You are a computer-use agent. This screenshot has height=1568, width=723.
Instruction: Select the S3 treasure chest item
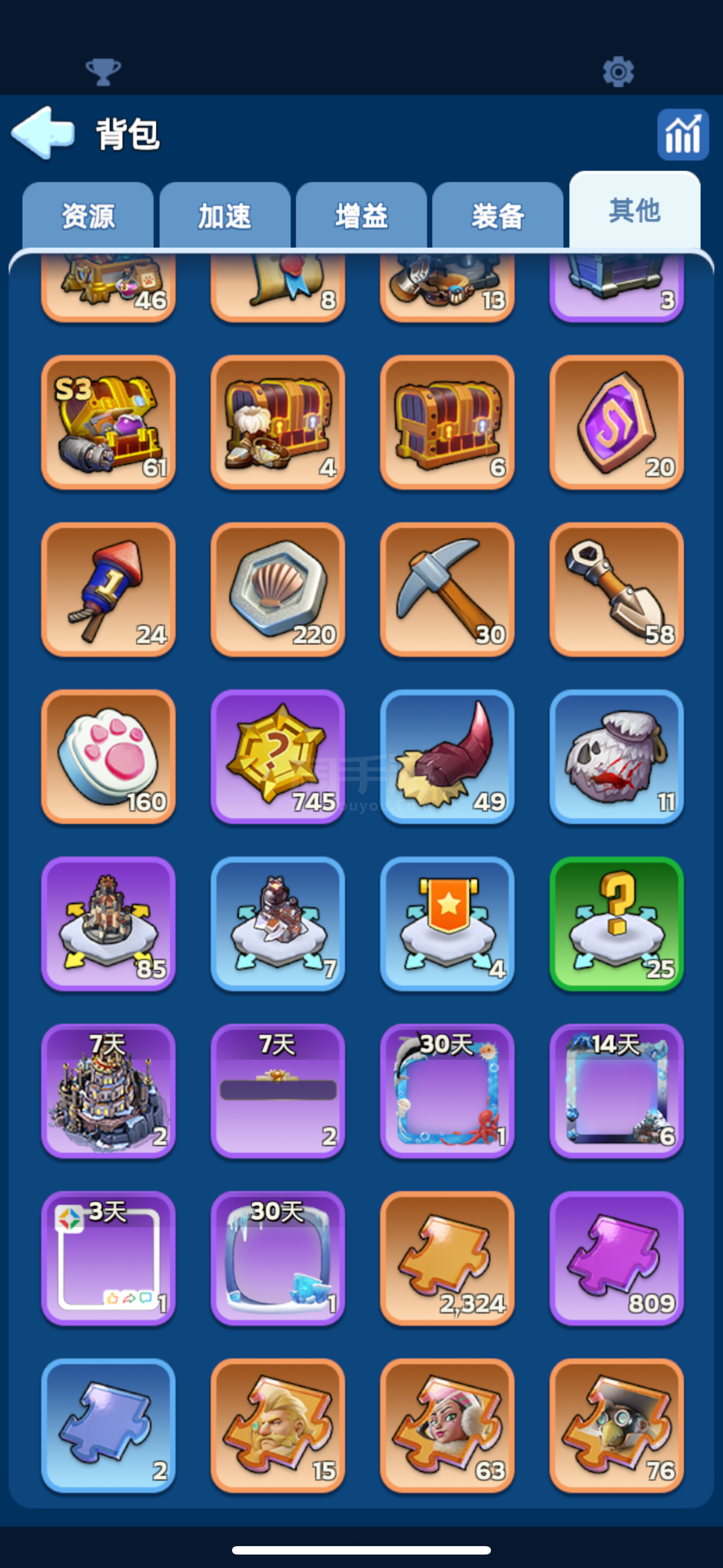[108, 422]
